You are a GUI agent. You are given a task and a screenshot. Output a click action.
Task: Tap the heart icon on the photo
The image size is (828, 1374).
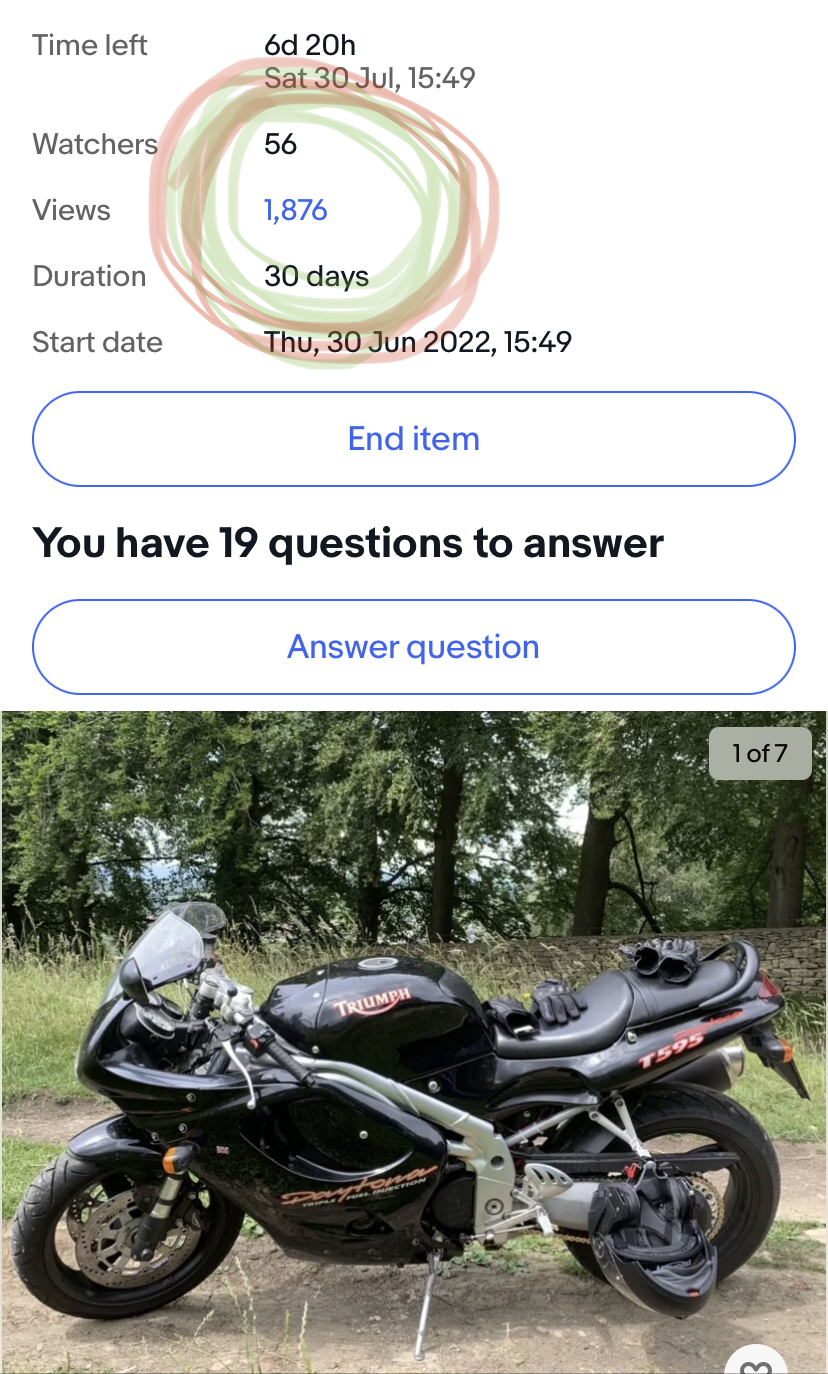758,1360
